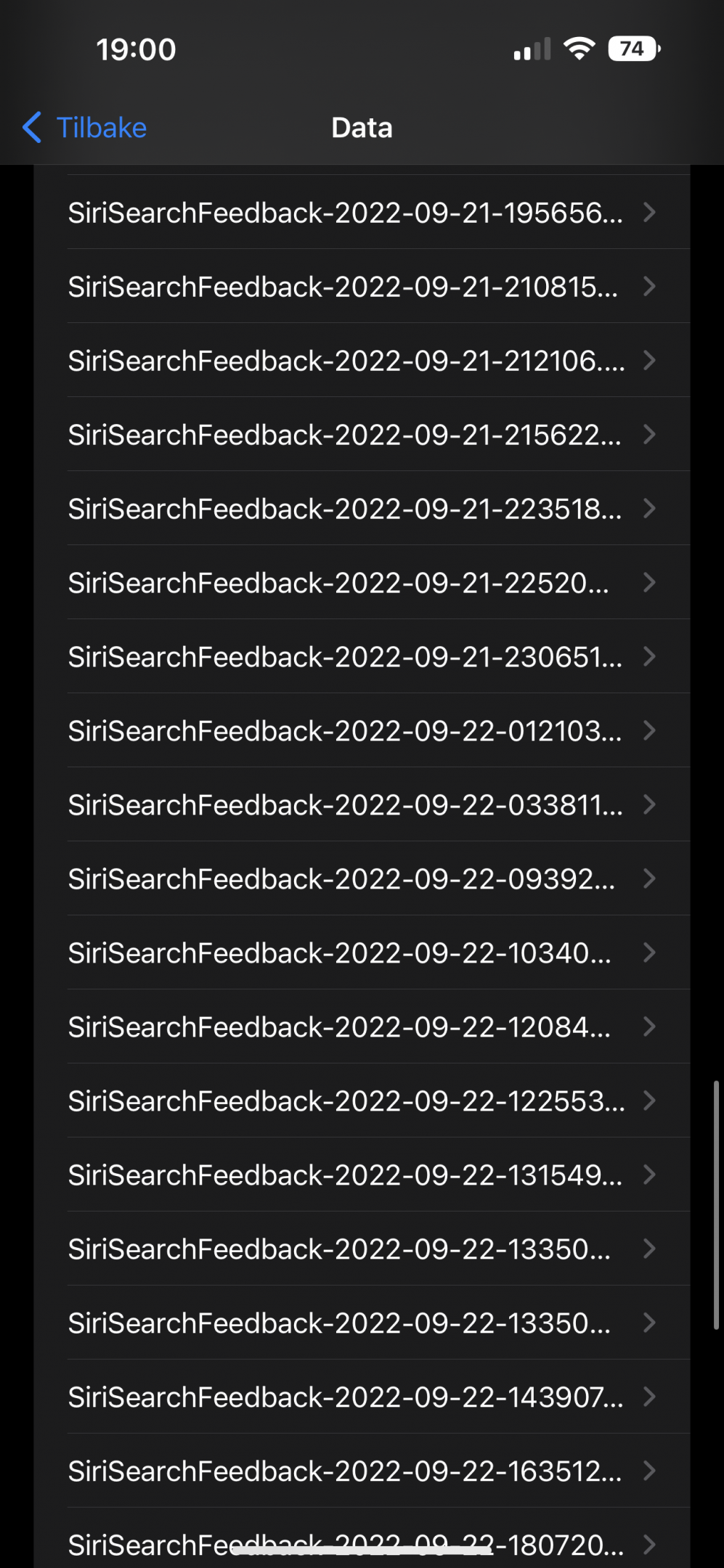
Task: Select SiriSearchFeedback-2022-09-21-212106 file
Action: [362, 361]
